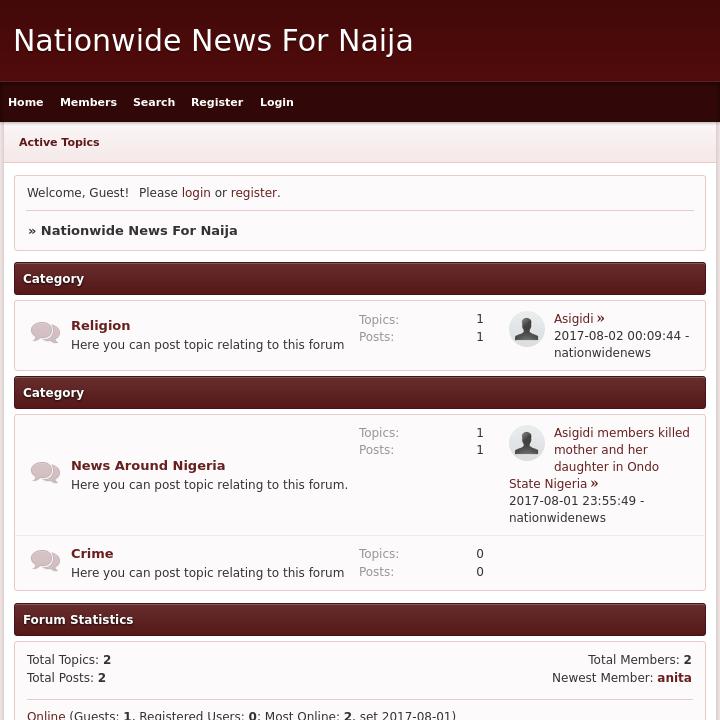Image resolution: width=720 pixels, height=720 pixels.
Task: Open the News Around Nigeria forum
Action: tap(148, 465)
